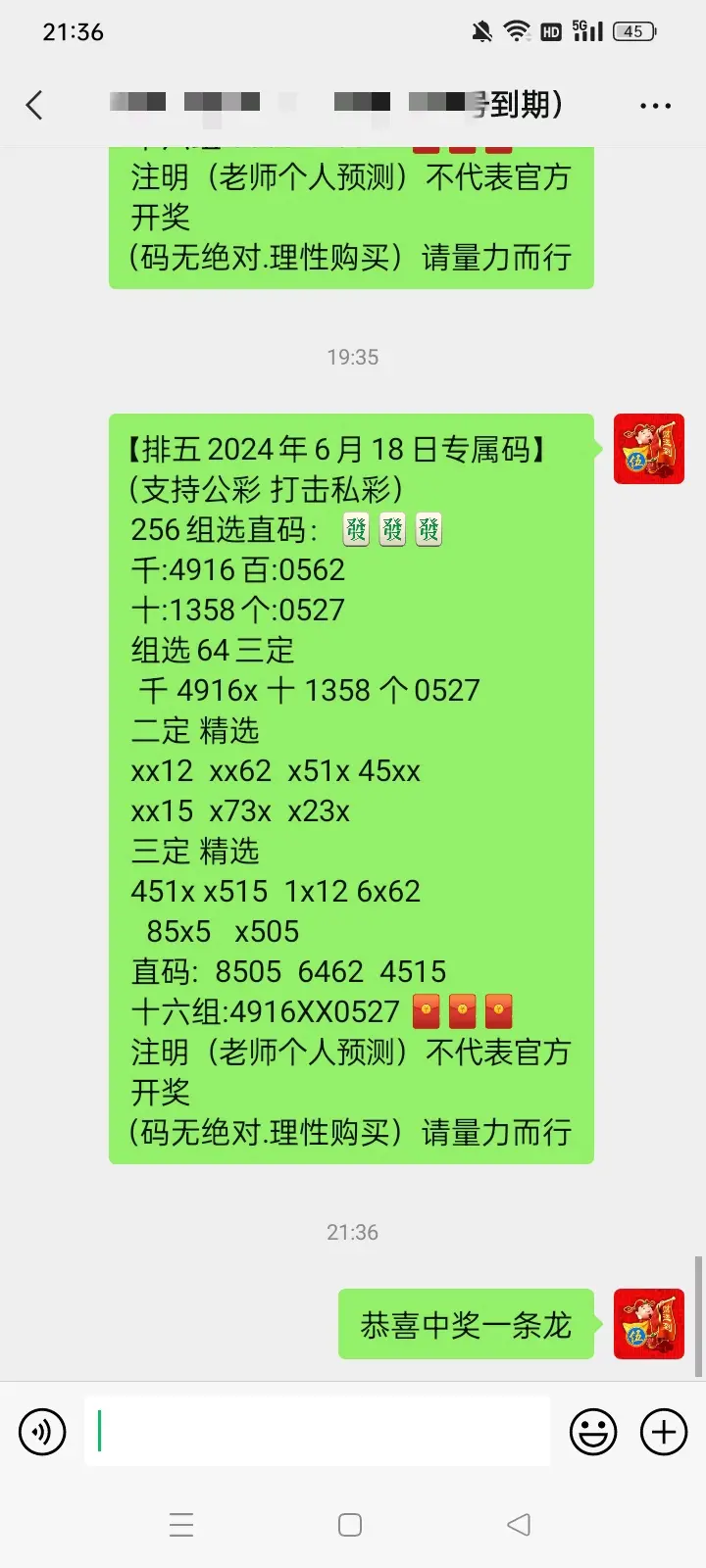Open the emoji sticker panel

[x=593, y=1432]
